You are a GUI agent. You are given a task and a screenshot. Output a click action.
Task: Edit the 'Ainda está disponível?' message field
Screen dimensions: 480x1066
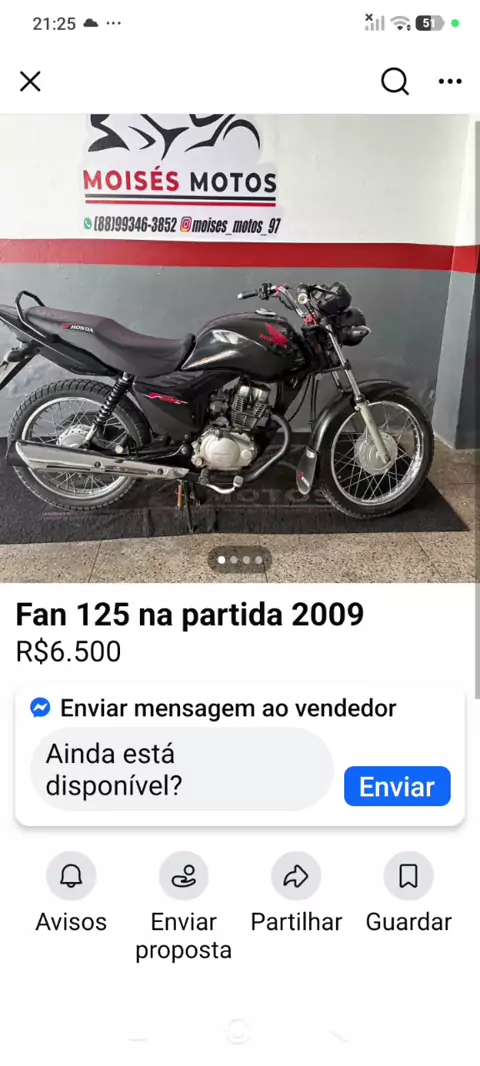pyautogui.click(x=182, y=770)
